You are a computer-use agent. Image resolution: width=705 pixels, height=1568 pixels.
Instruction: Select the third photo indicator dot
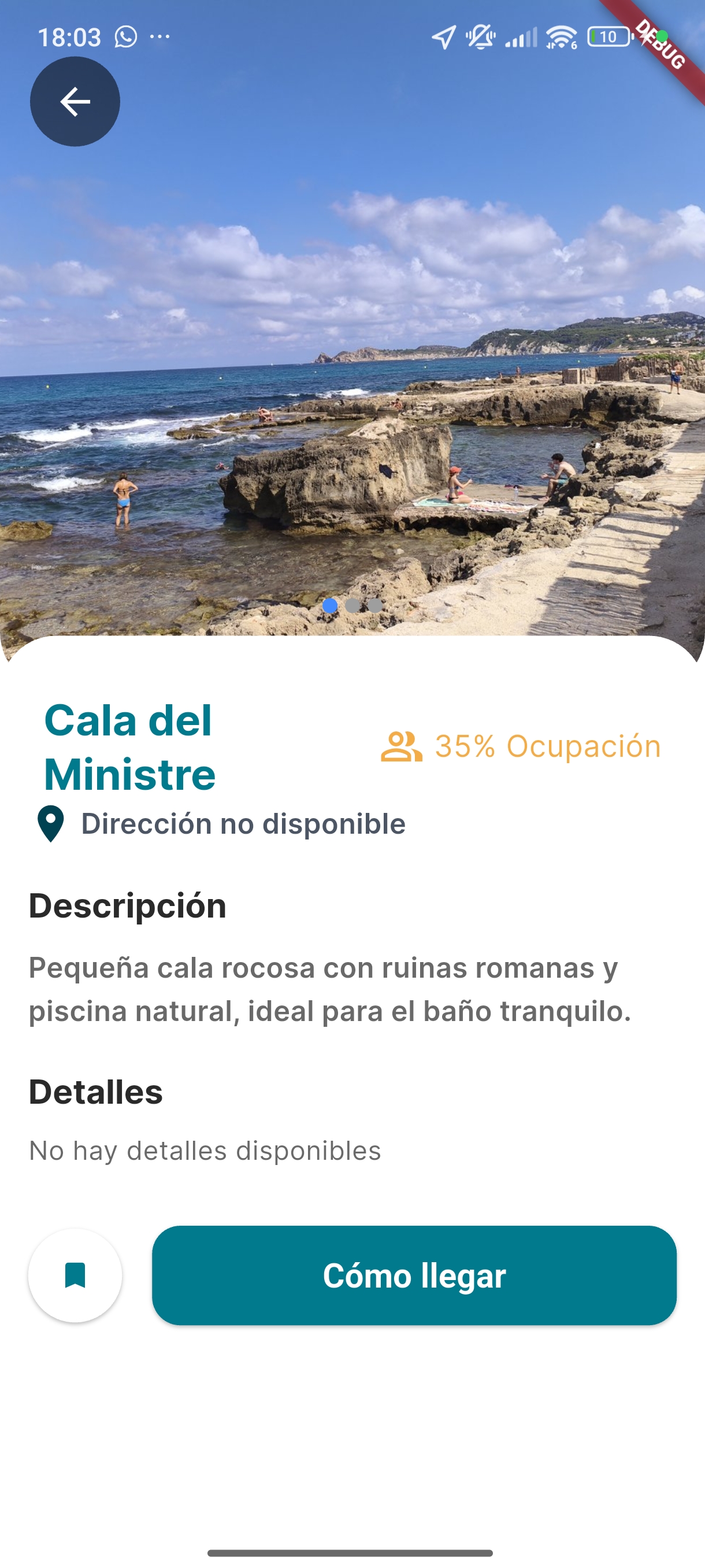(376, 607)
